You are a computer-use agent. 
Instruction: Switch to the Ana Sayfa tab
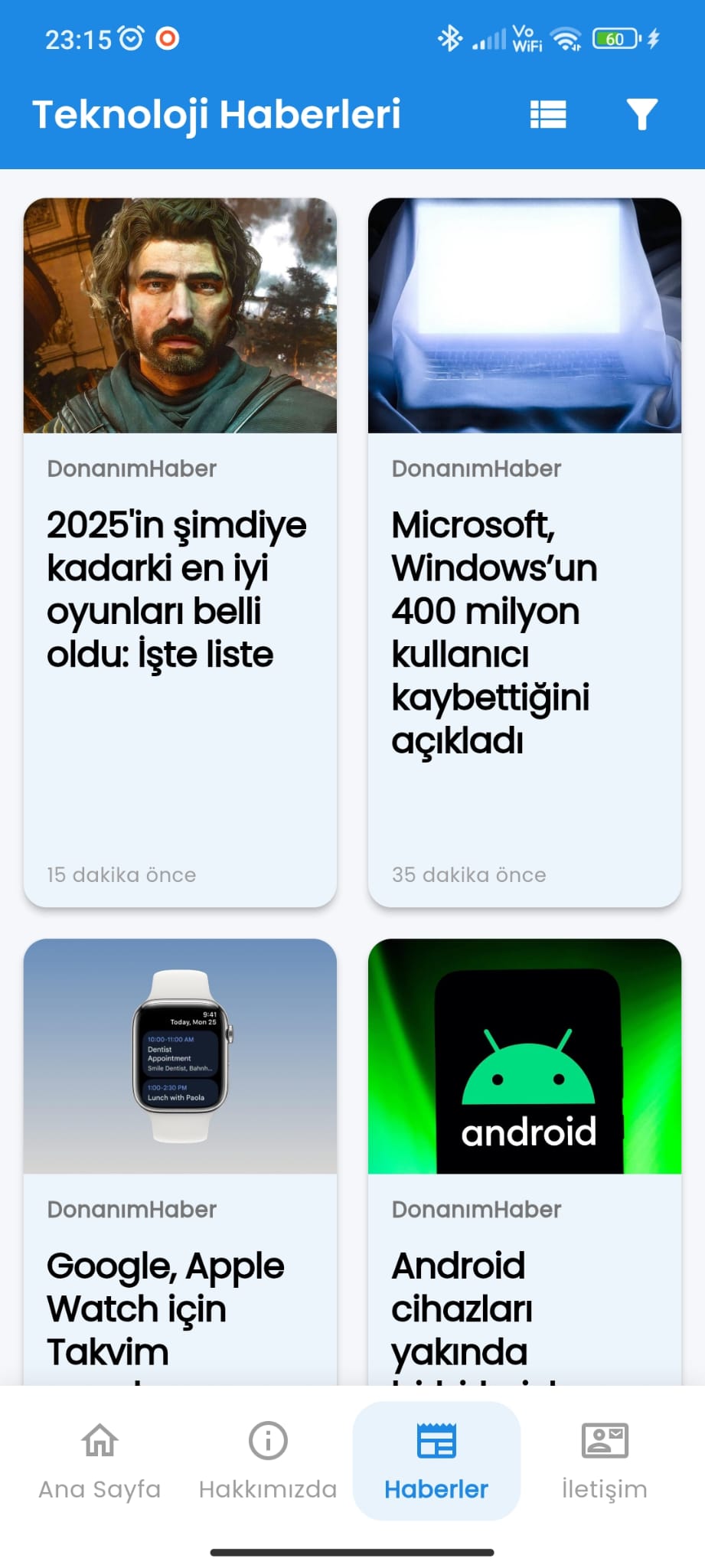pos(99,1459)
